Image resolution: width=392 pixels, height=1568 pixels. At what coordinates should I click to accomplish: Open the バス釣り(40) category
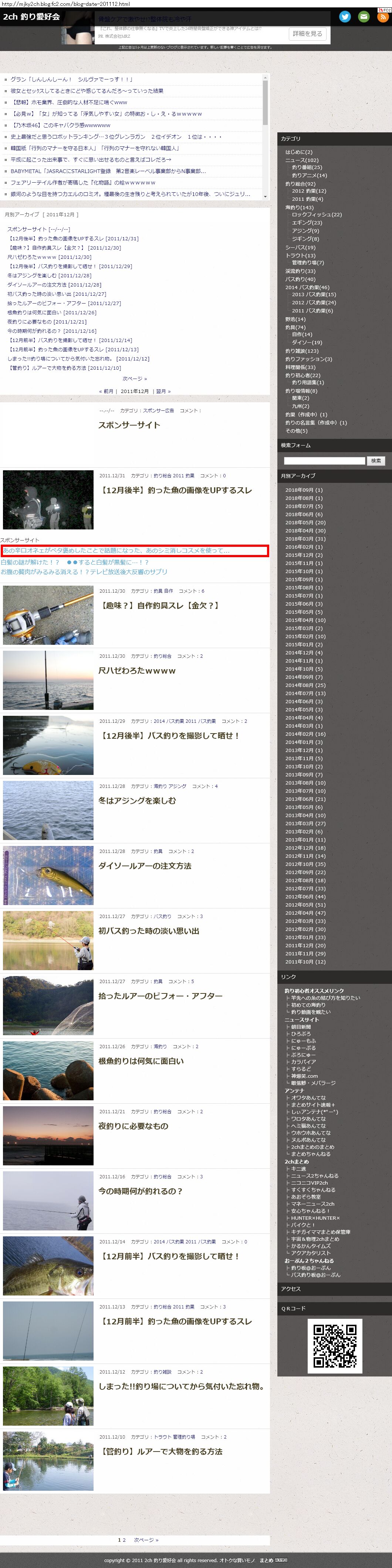[300, 279]
